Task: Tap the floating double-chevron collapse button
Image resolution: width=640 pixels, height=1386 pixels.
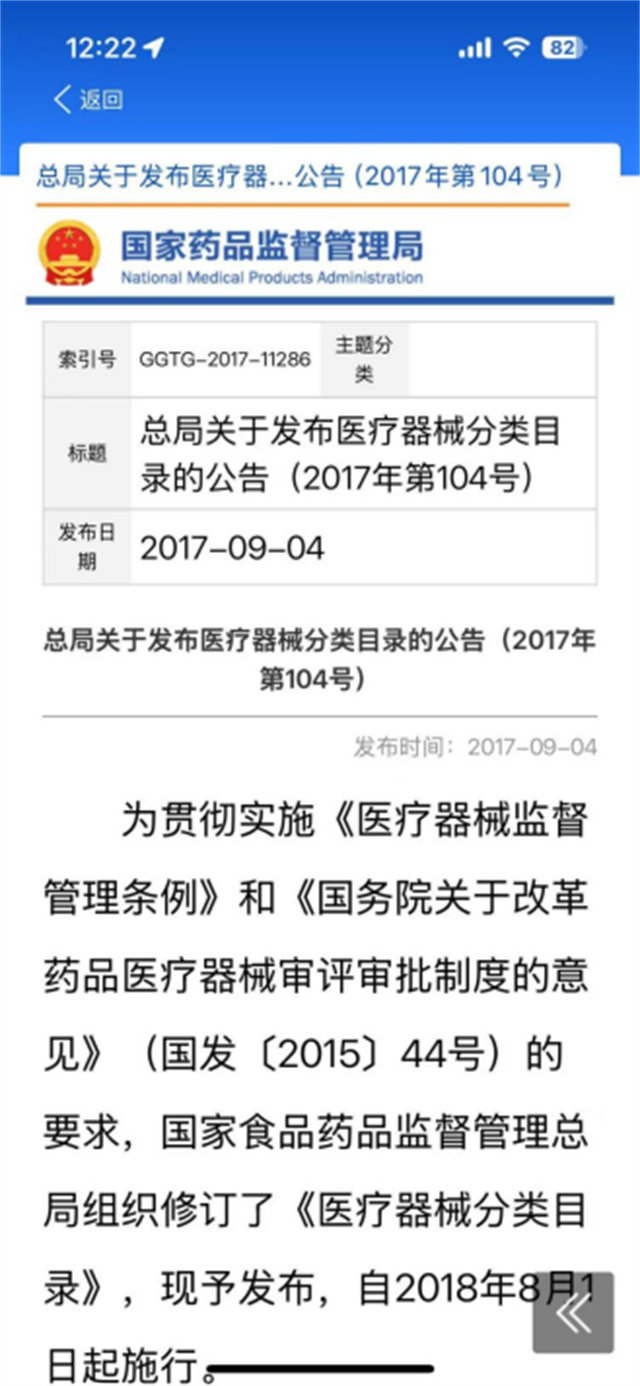Action: [573, 1313]
